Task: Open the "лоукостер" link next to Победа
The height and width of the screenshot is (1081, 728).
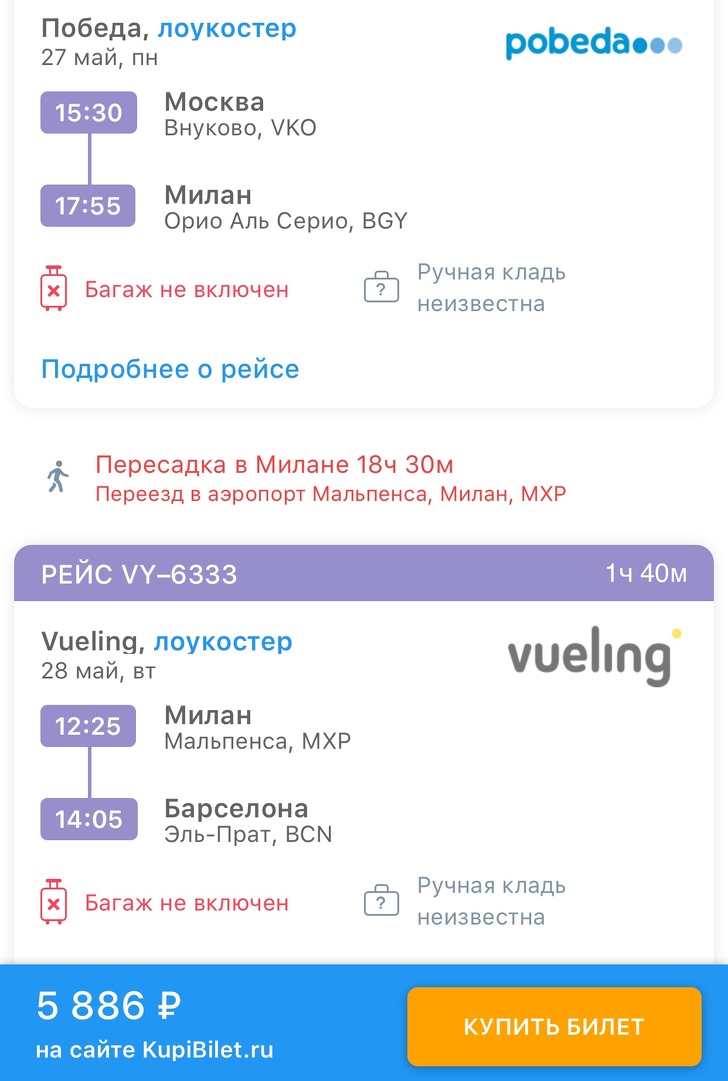Action: 227,28
